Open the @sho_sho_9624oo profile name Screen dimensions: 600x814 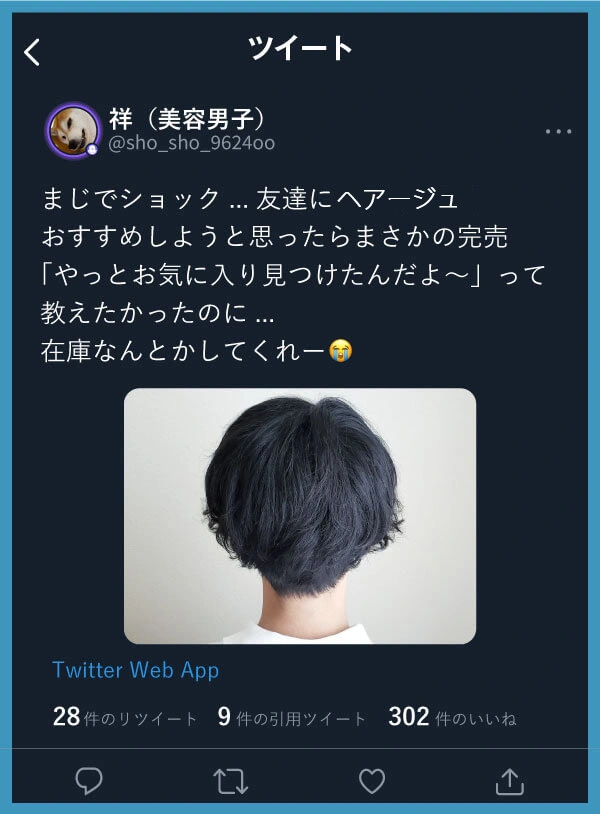click(x=191, y=143)
